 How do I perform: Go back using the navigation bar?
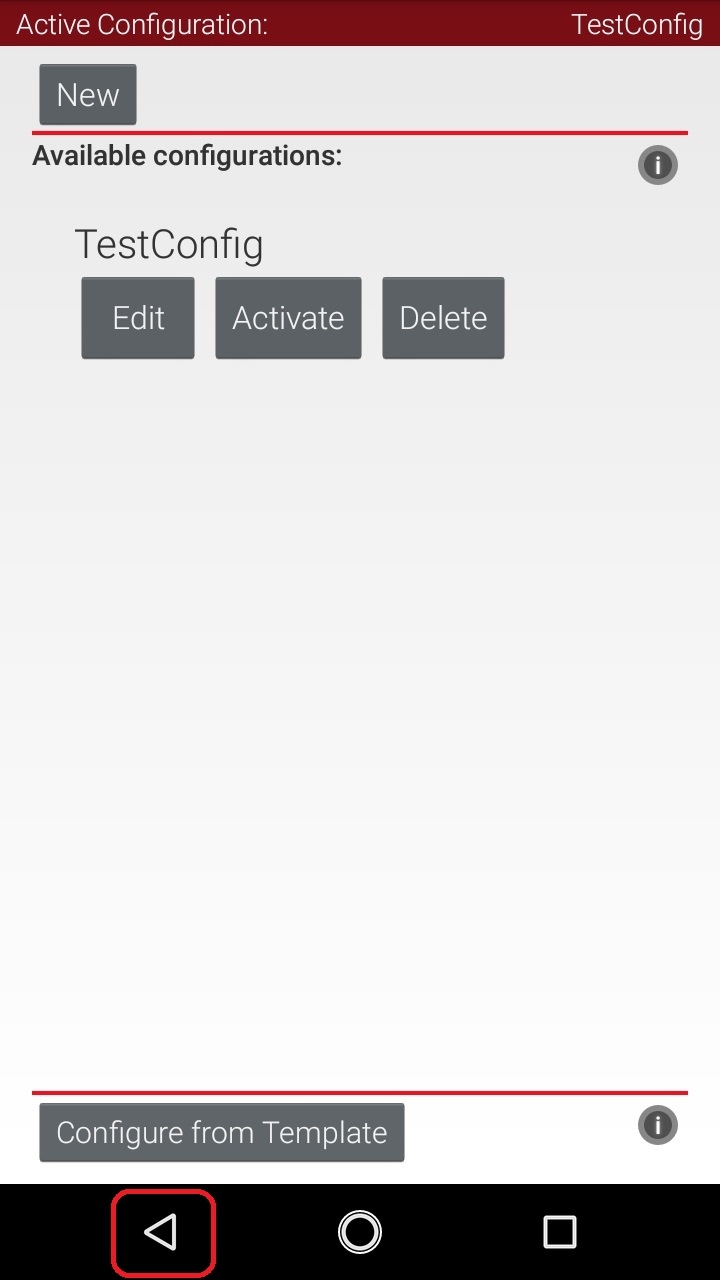point(162,1232)
